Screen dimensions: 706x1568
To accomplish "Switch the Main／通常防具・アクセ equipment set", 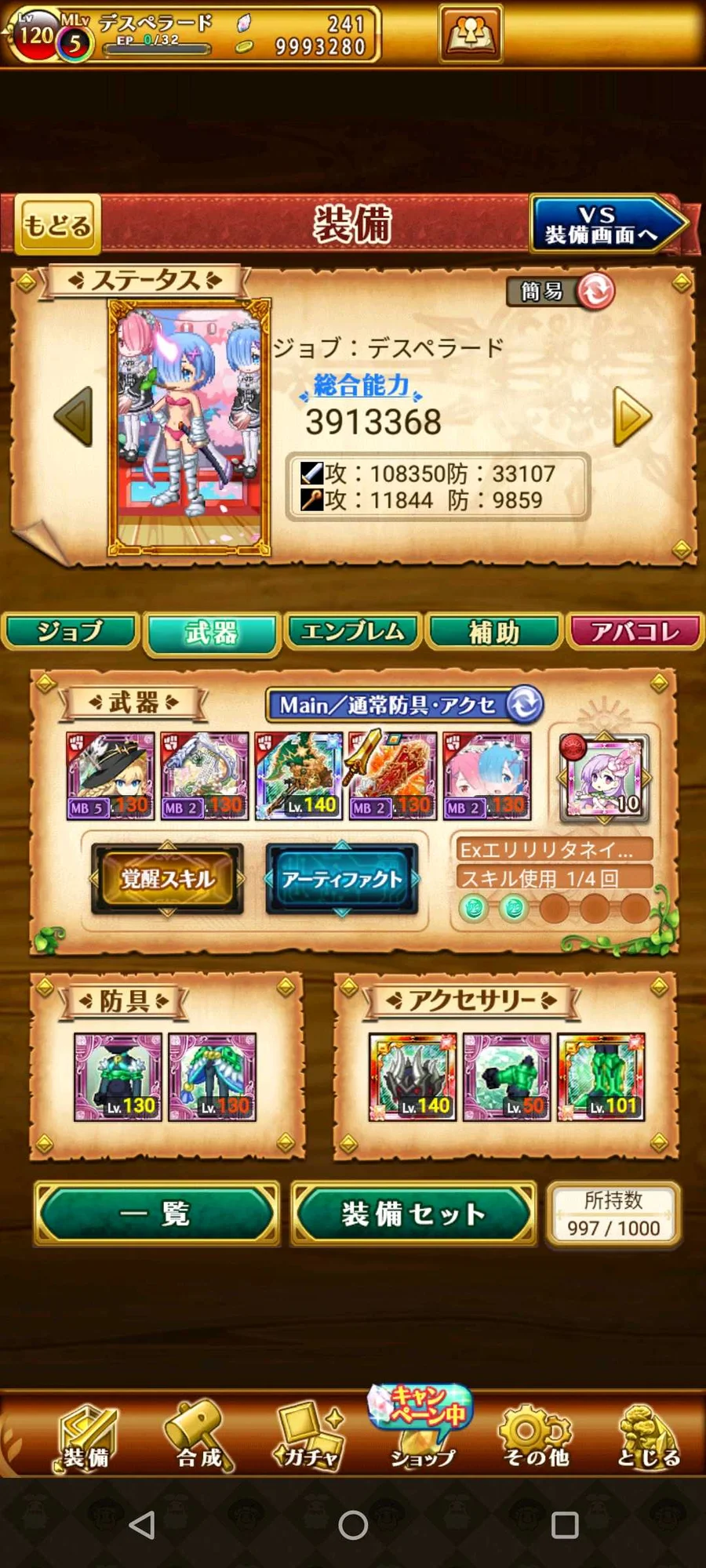I will coord(524,704).
